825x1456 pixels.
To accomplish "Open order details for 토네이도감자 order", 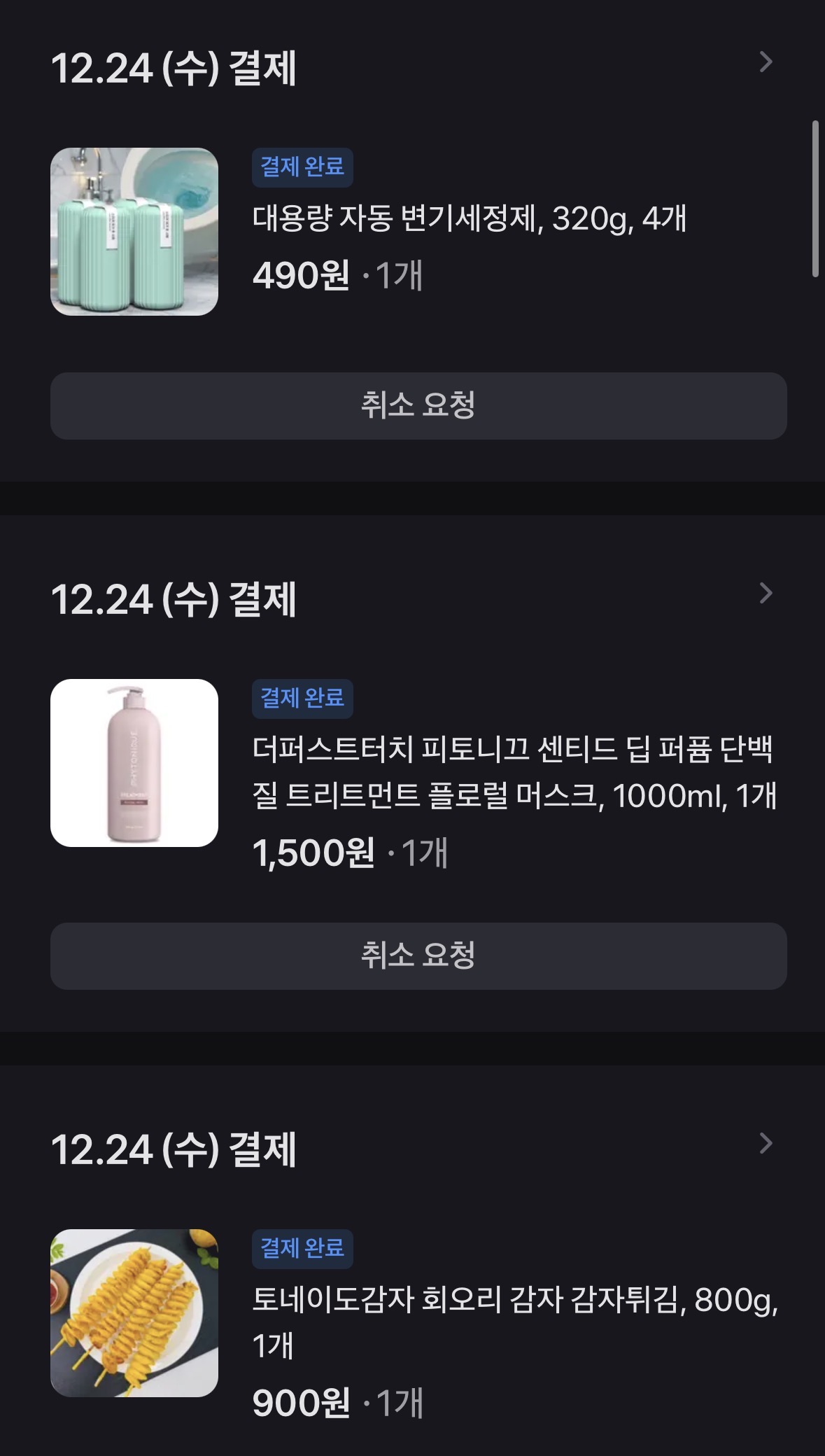I will click(766, 1144).
